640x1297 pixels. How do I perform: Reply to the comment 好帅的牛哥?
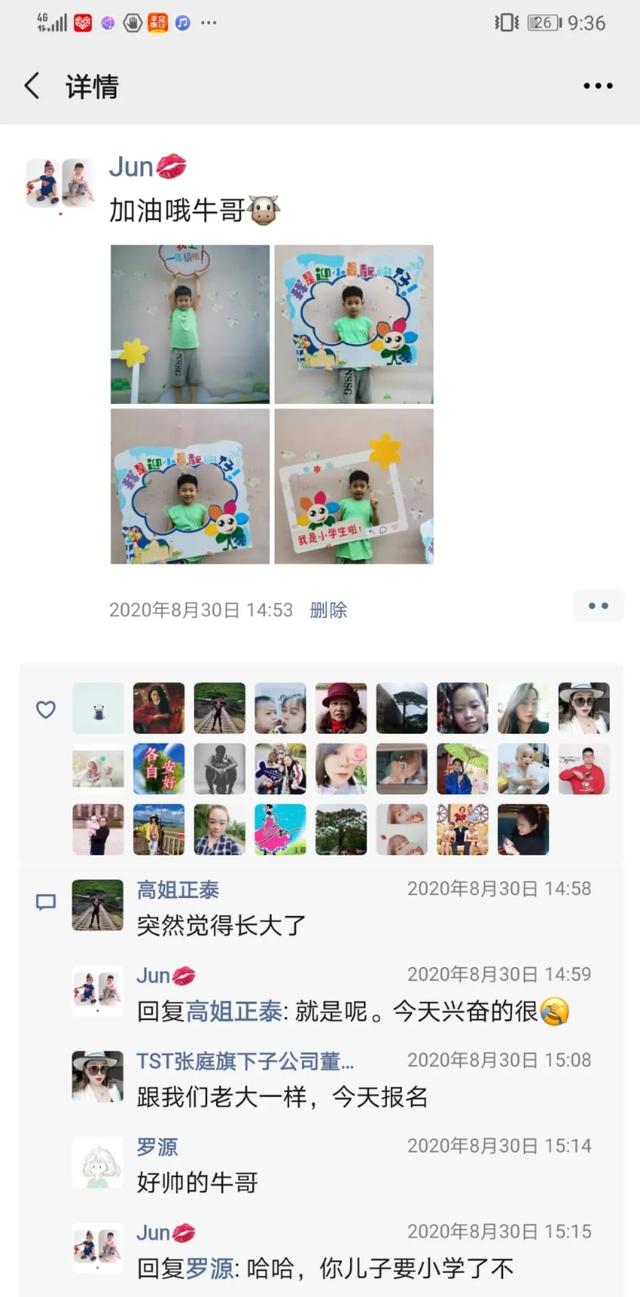(x=198, y=1183)
